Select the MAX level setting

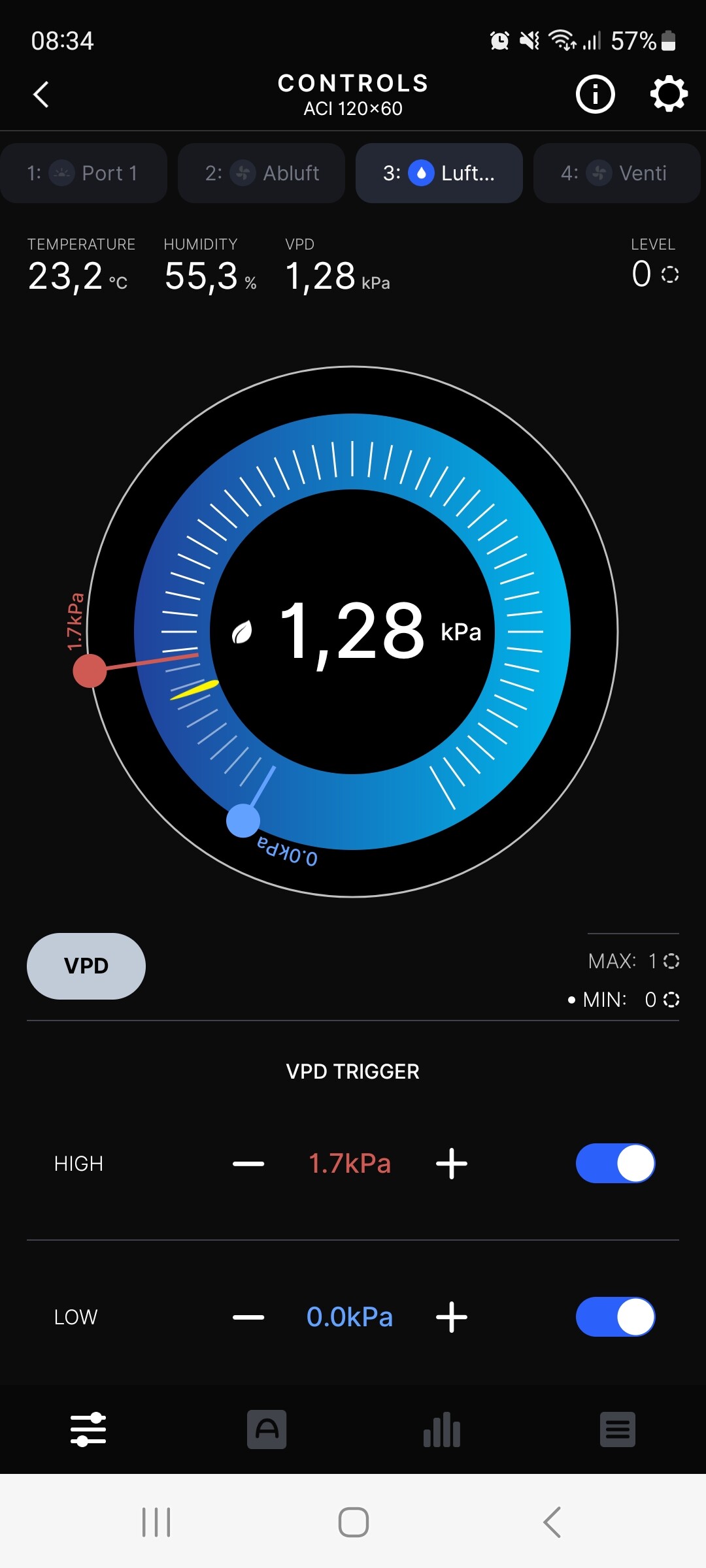click(x=633, y=961)
